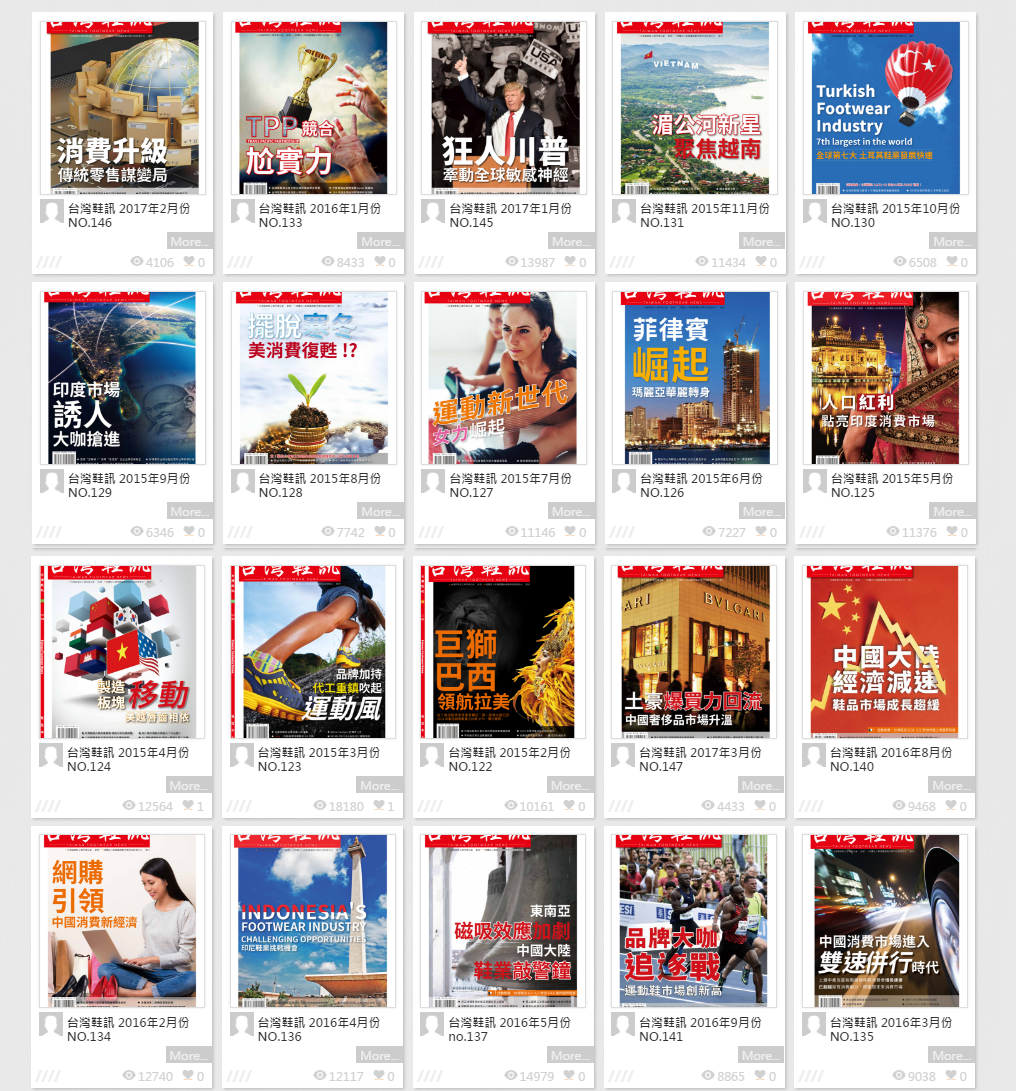Image resolution: width=1016 pixels, height=1091 pixels.
Task: Open the Turkish Footwear Industry NO.130 cover
Action: pos(885,107)
